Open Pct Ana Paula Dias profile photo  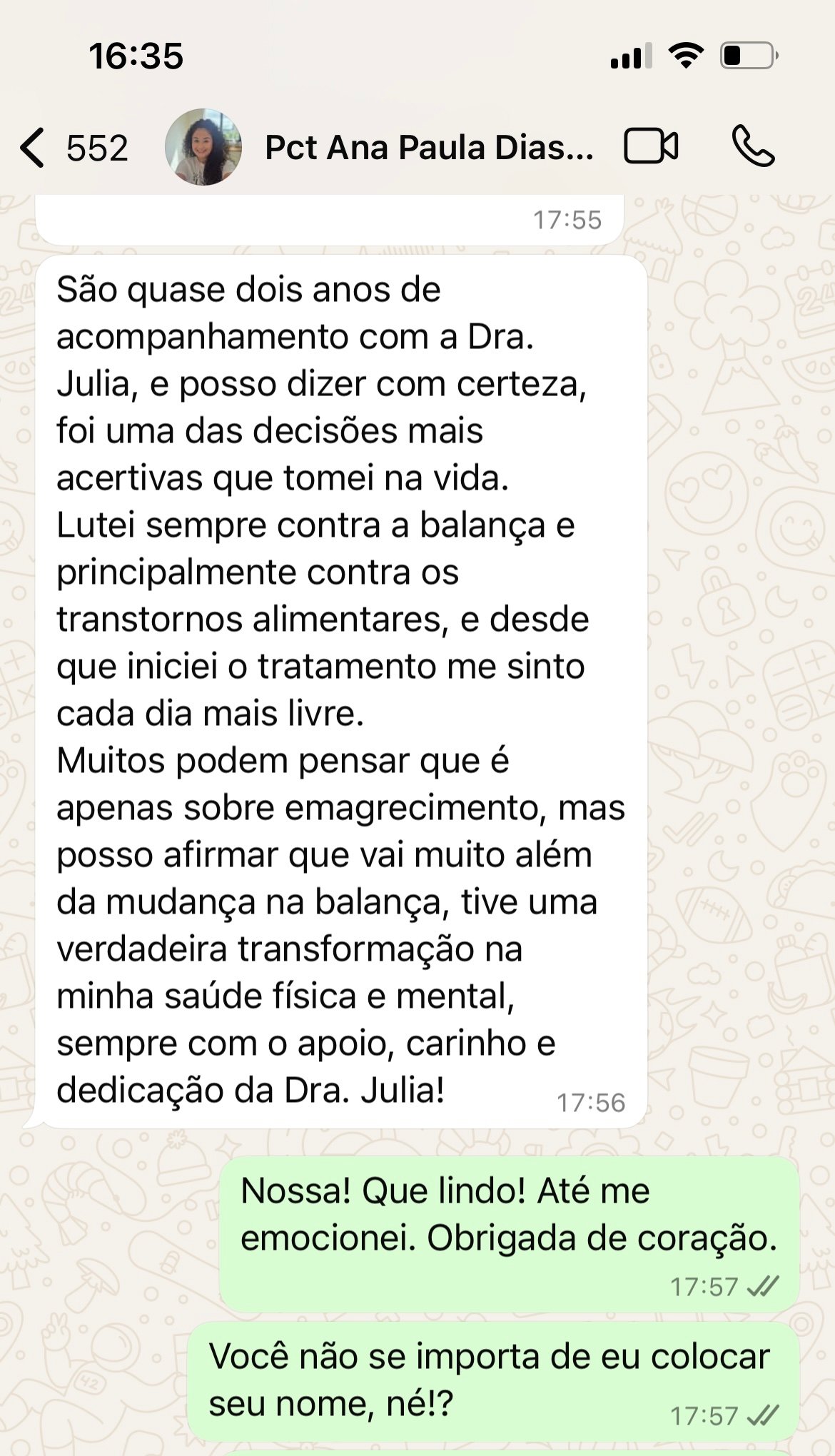point(203,148)
